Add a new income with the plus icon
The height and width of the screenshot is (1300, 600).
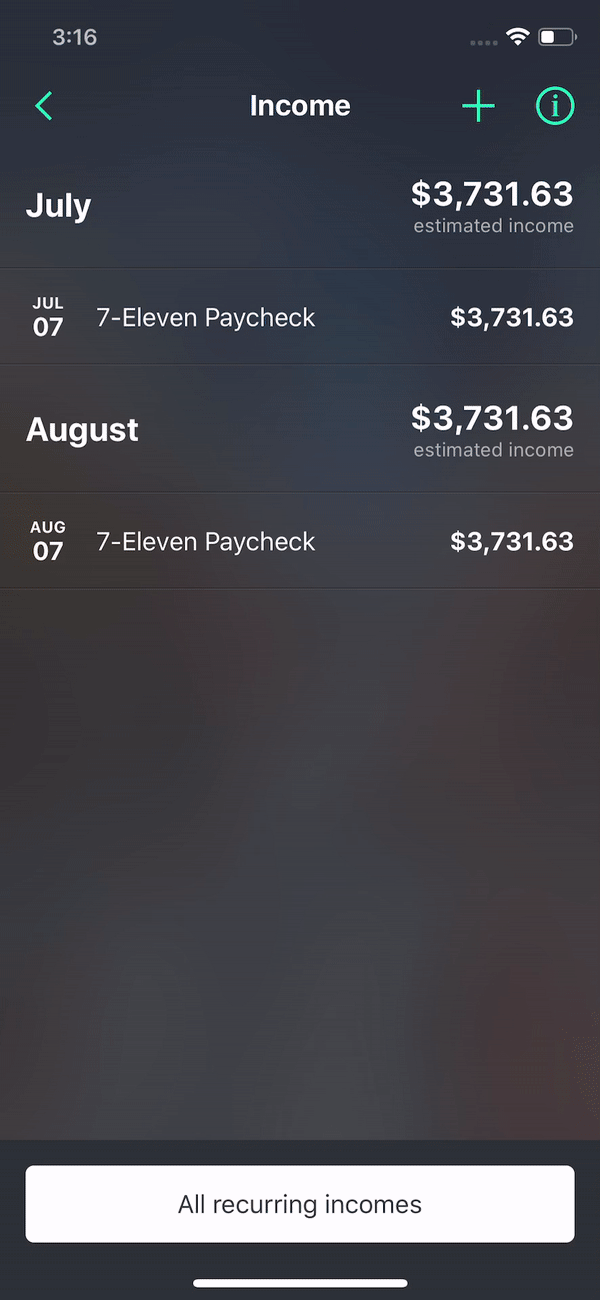click(x=478, y=106)
